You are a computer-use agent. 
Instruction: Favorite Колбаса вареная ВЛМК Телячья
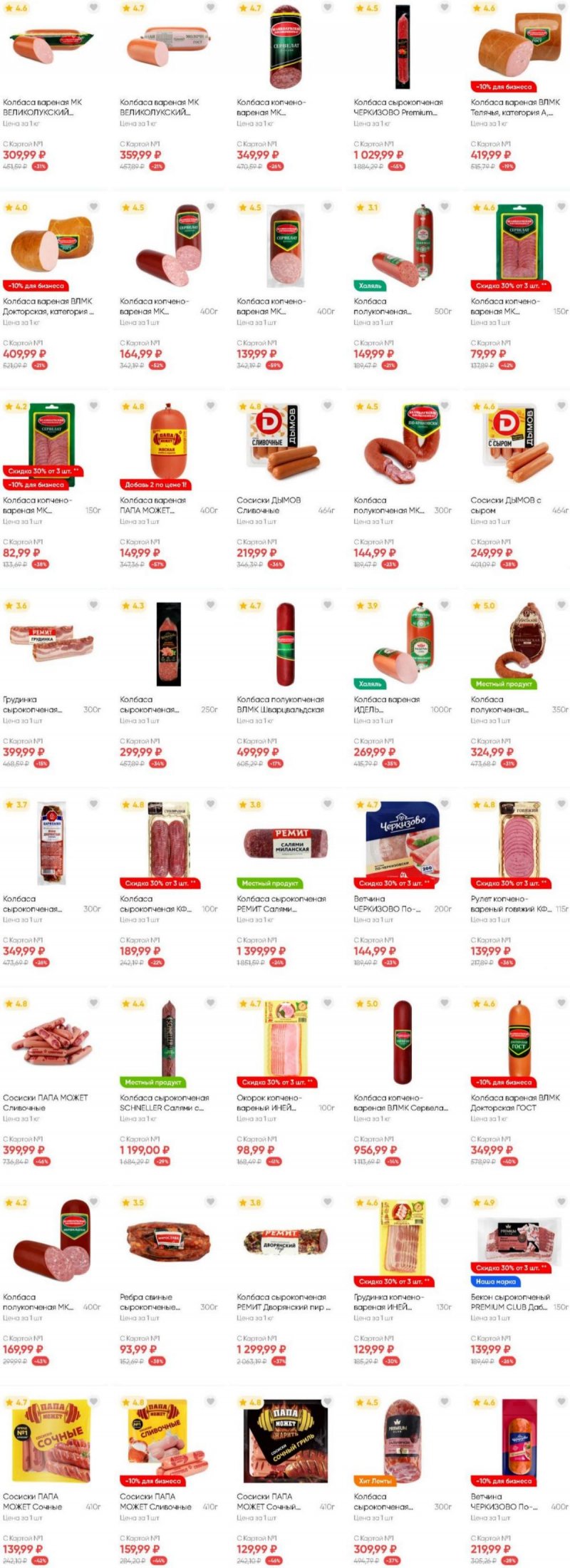click(561, 7)
